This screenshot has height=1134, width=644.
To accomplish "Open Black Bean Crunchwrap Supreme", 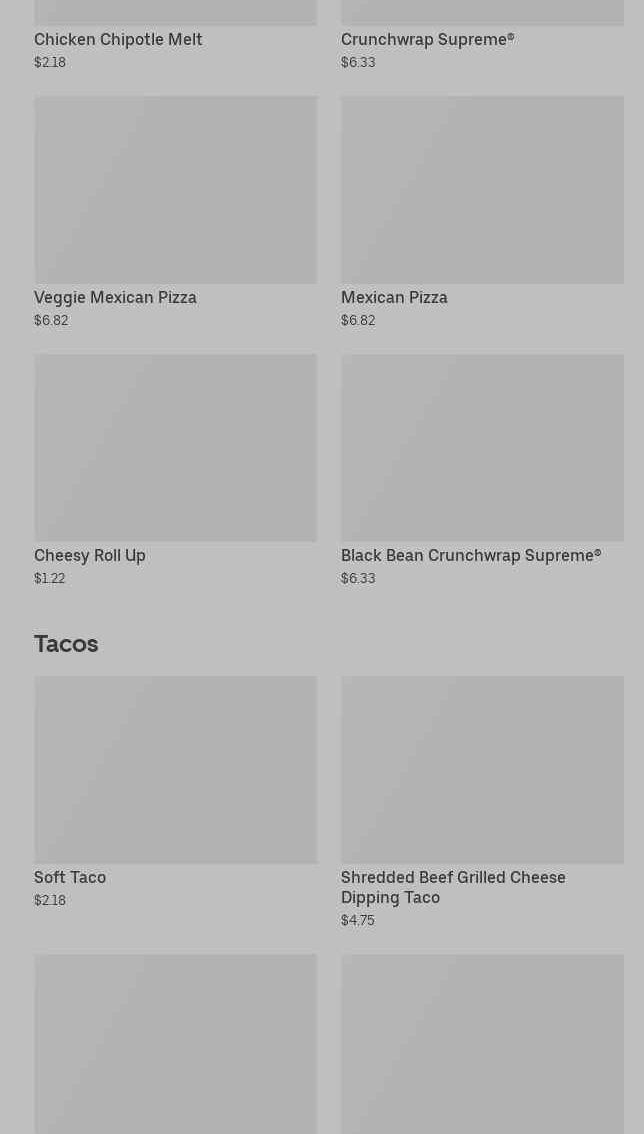I will tap(482, 448).
